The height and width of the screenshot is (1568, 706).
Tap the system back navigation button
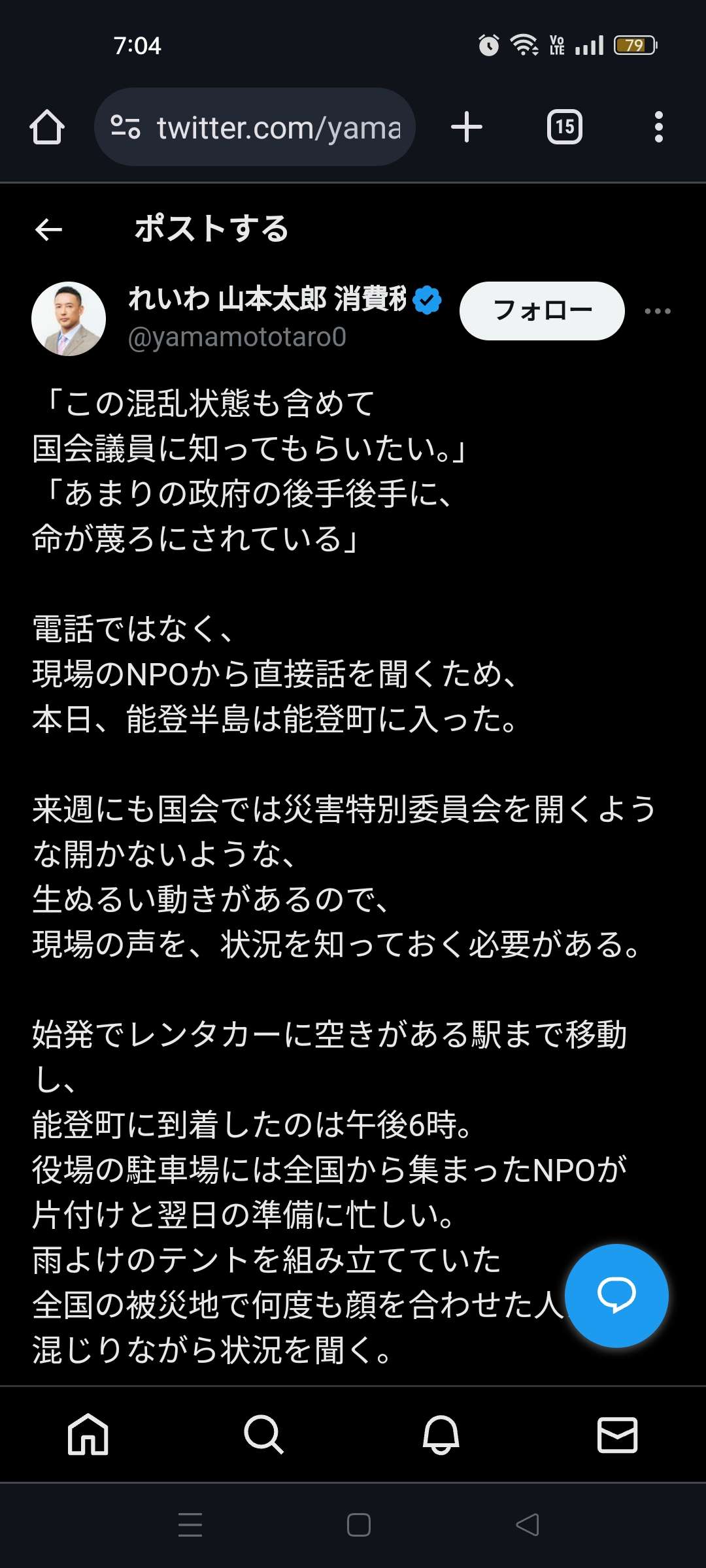(x=527, y=1525)
